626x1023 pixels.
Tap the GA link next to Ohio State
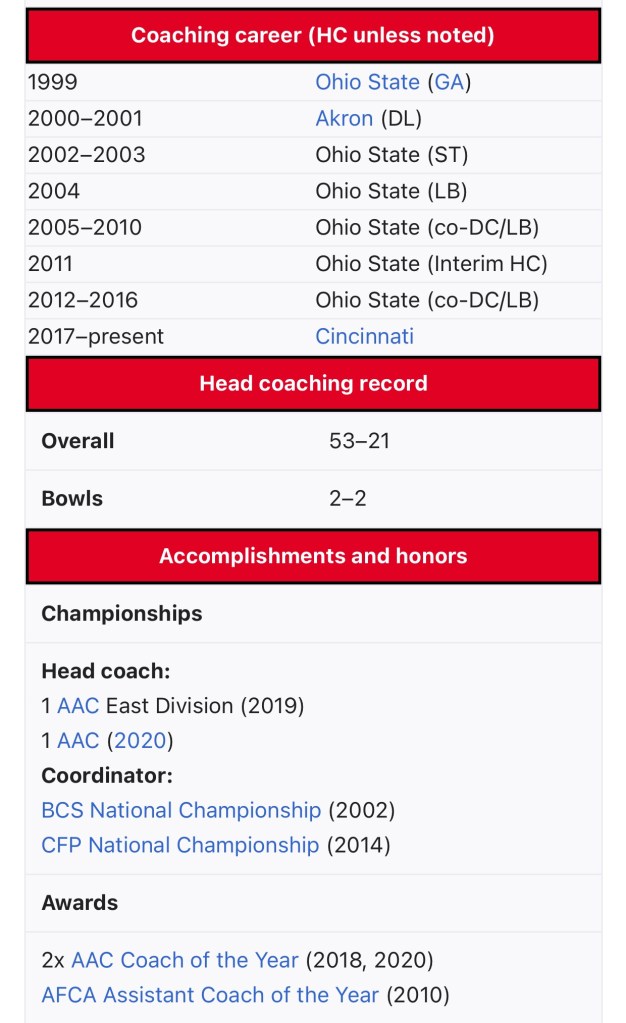pyautogui.click(x=449, y=82)
